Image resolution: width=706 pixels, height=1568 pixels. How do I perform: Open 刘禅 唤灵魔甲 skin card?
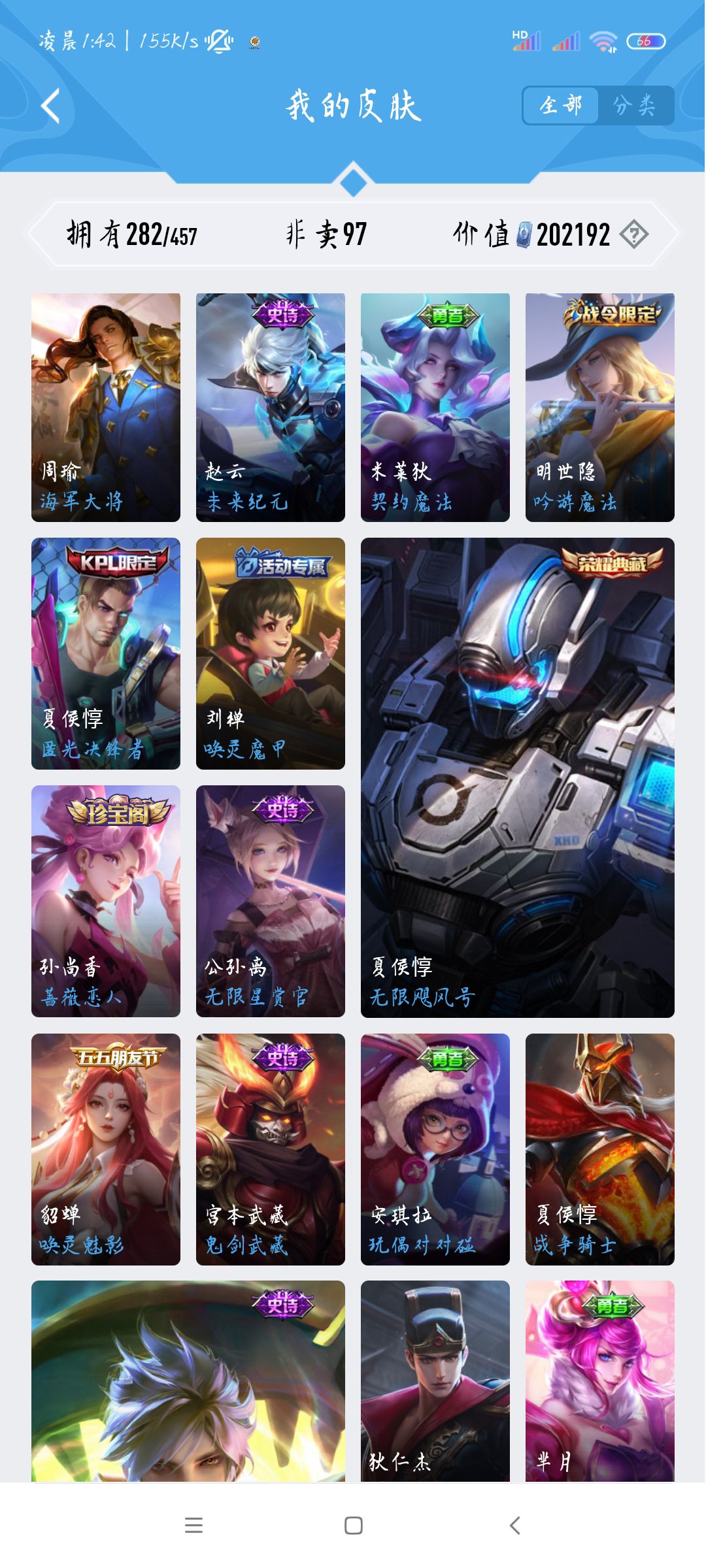pyautogui.click(x=271, y=653)
